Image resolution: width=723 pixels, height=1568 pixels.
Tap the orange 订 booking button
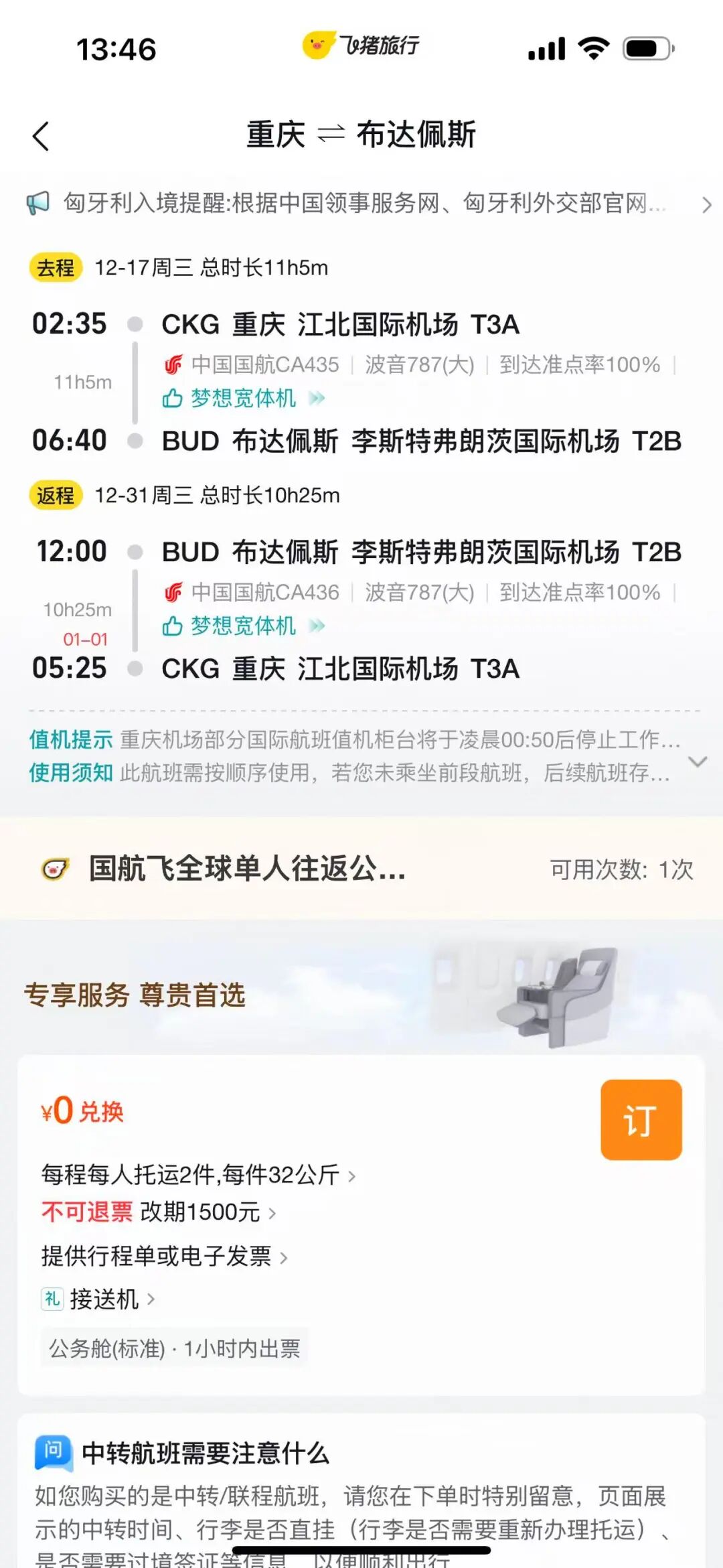tap(641, 1119)
